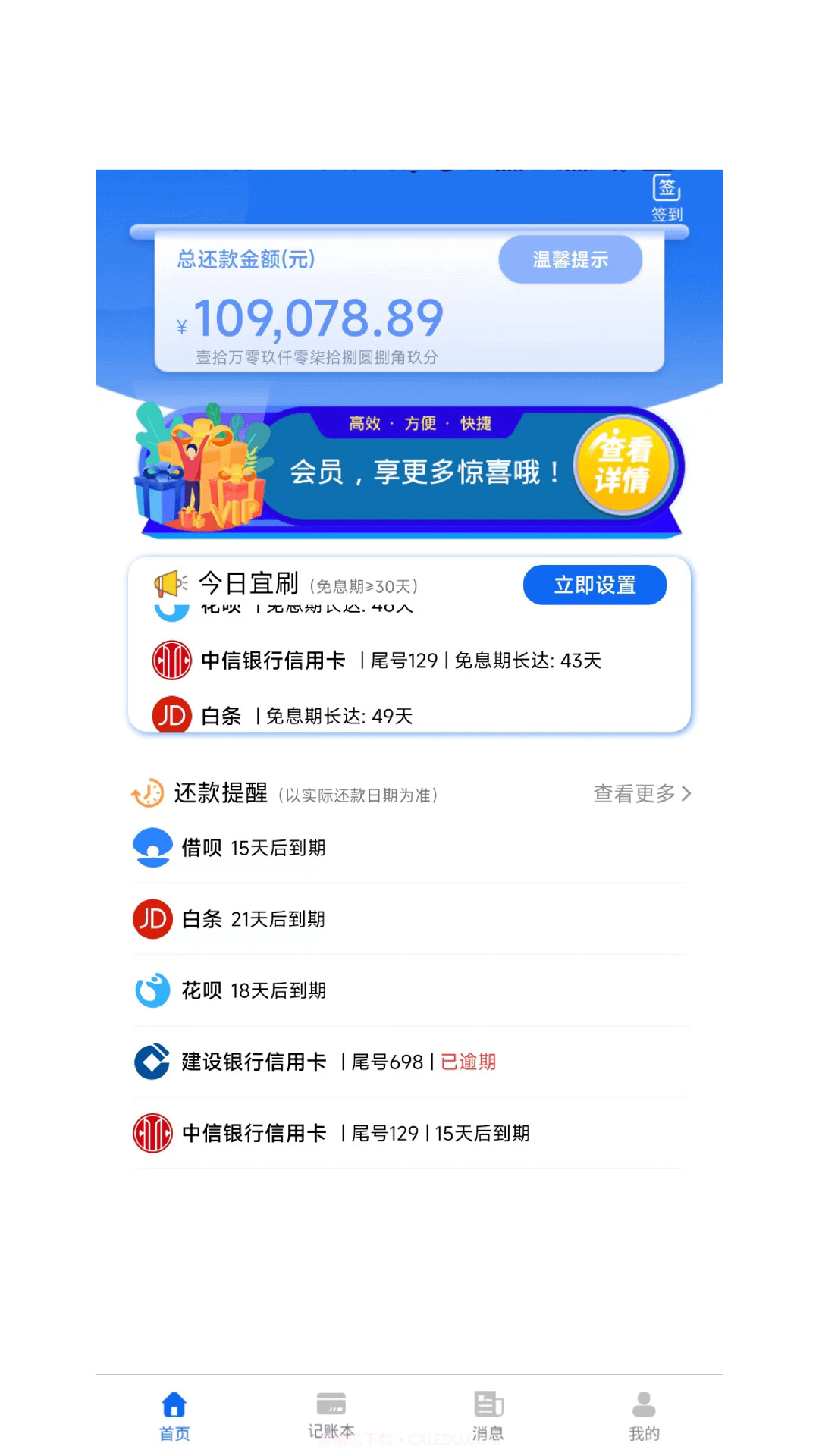
Task: Tap the 花呗 icon in repayment reminders
Action: click(x=152, y=990)
